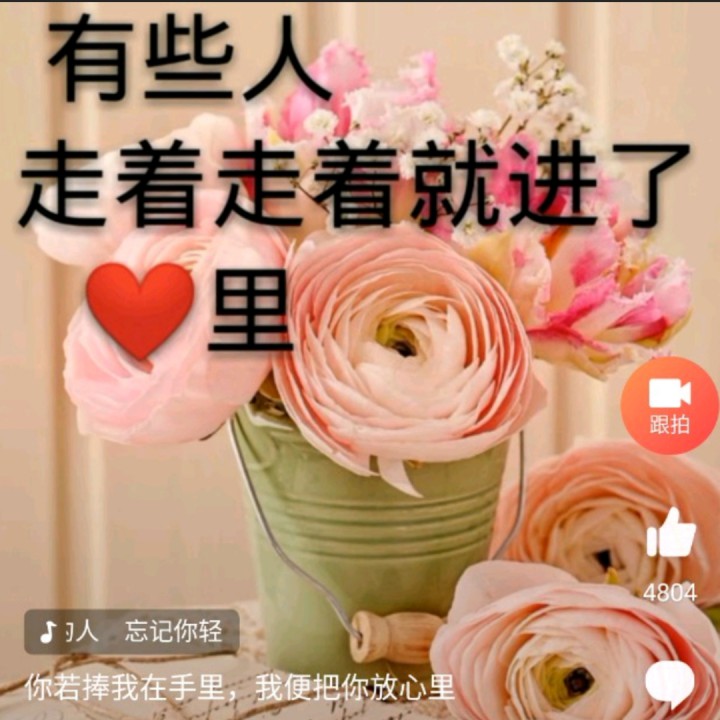Tap the 跟拍 camera button
Screen dimensions: 720x720
[669, 406]
